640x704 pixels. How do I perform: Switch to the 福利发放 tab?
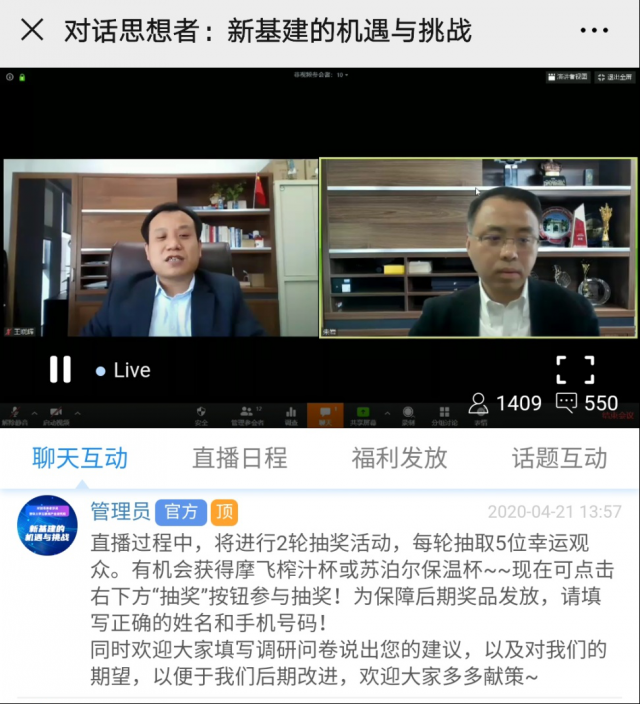[399, 458]
